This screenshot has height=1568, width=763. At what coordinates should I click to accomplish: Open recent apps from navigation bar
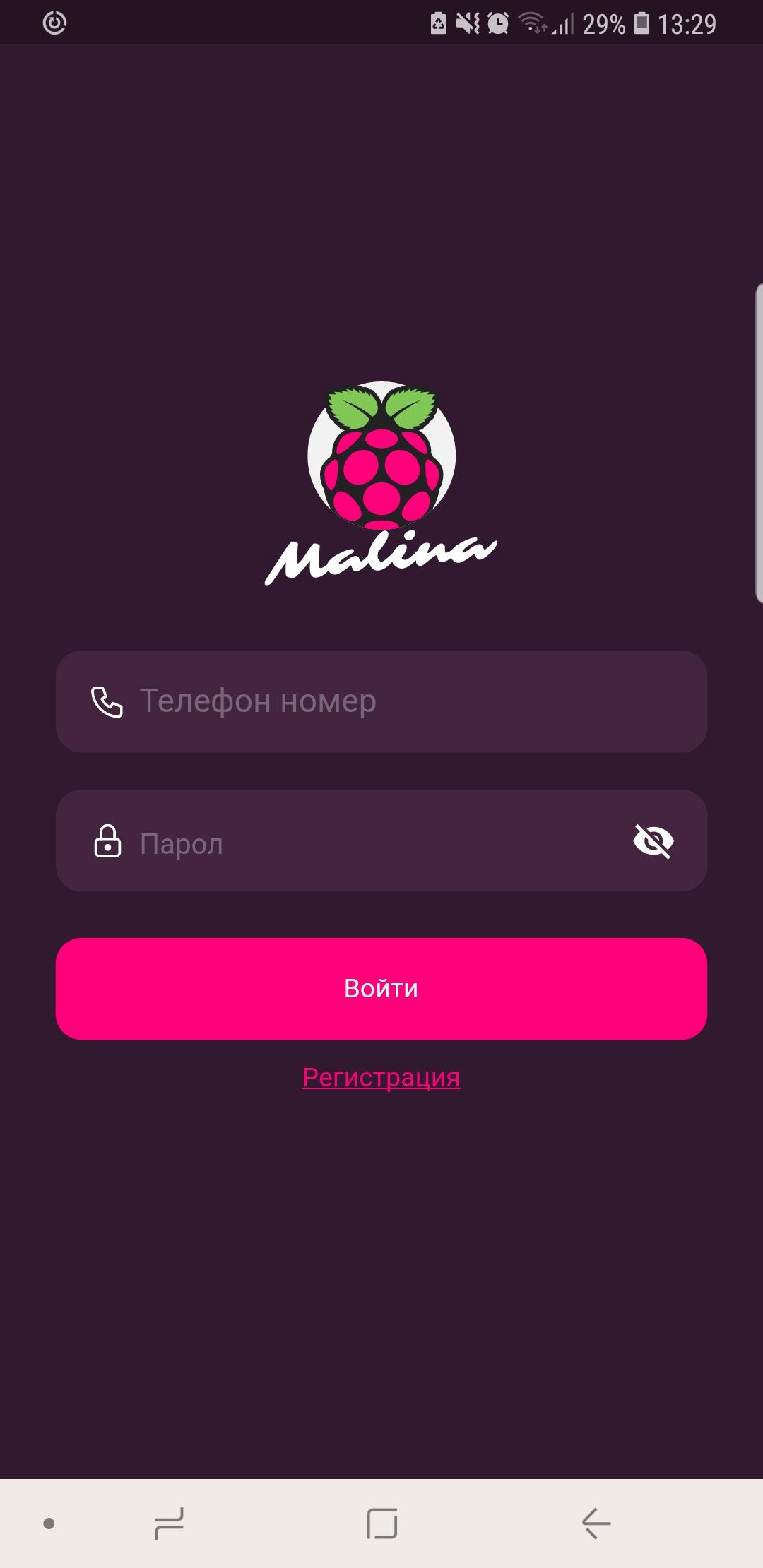[169, 1524]
